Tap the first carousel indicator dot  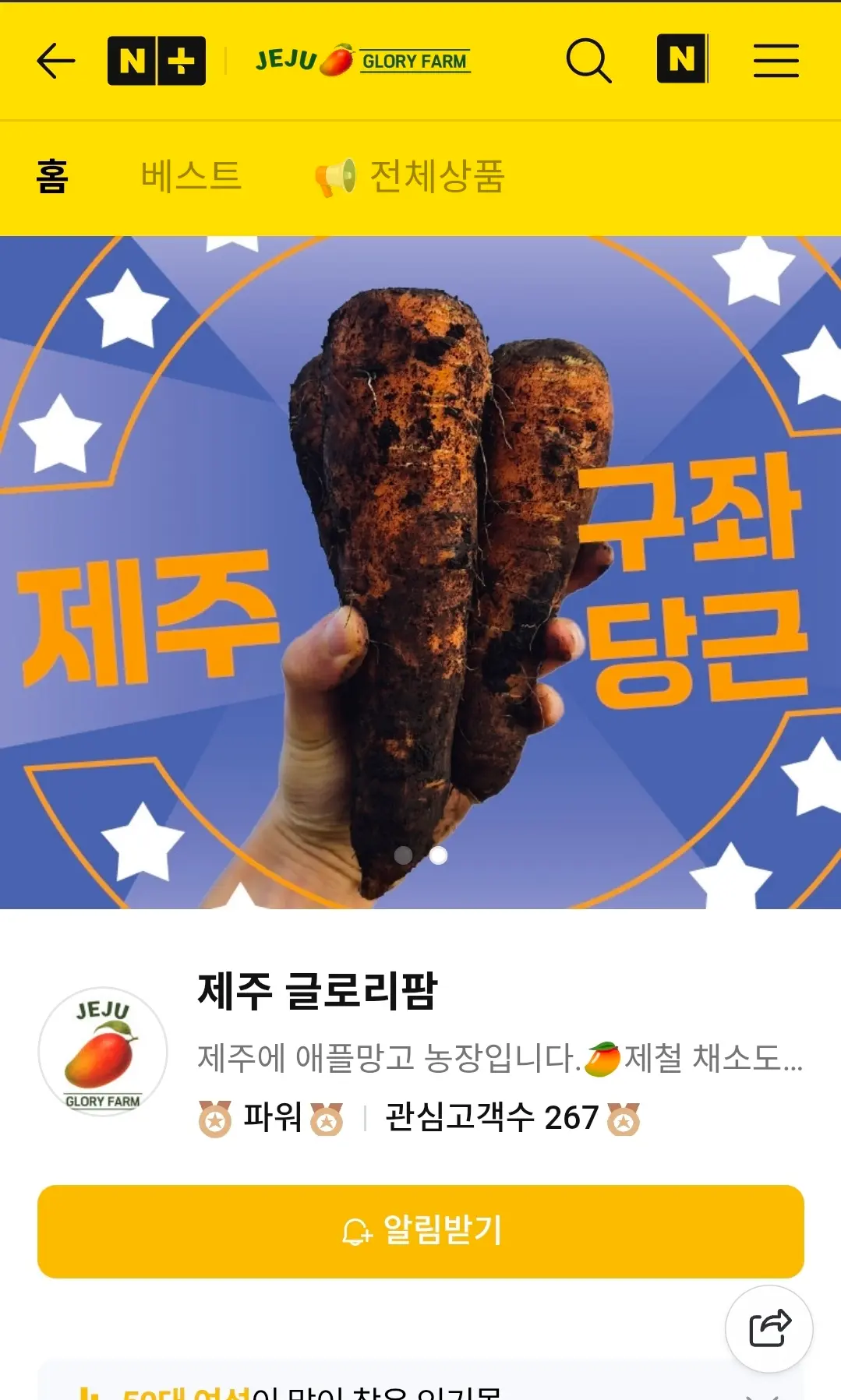point(405,856)
